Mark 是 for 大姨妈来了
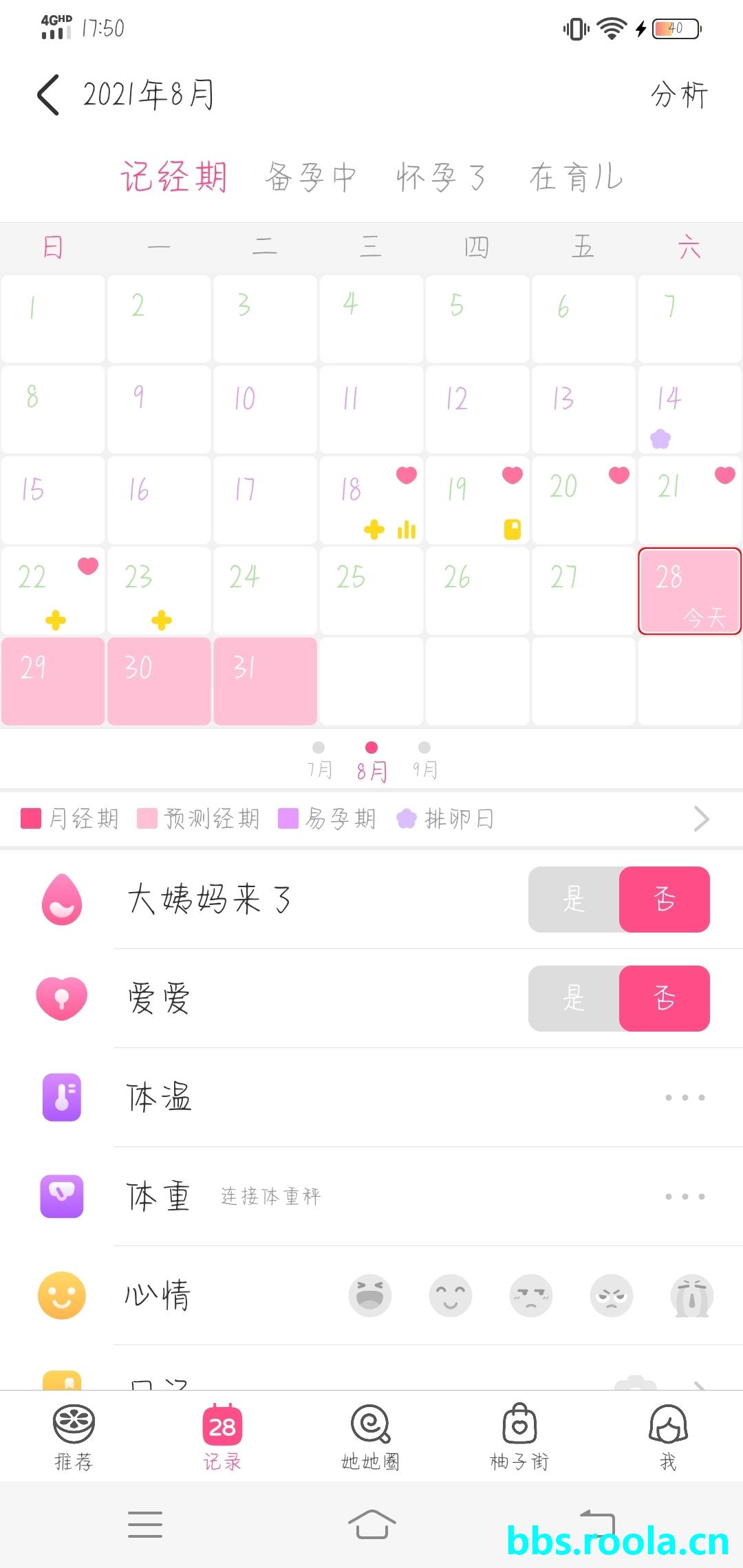This screenshot has width=743, height=1568. coord(574,900)
